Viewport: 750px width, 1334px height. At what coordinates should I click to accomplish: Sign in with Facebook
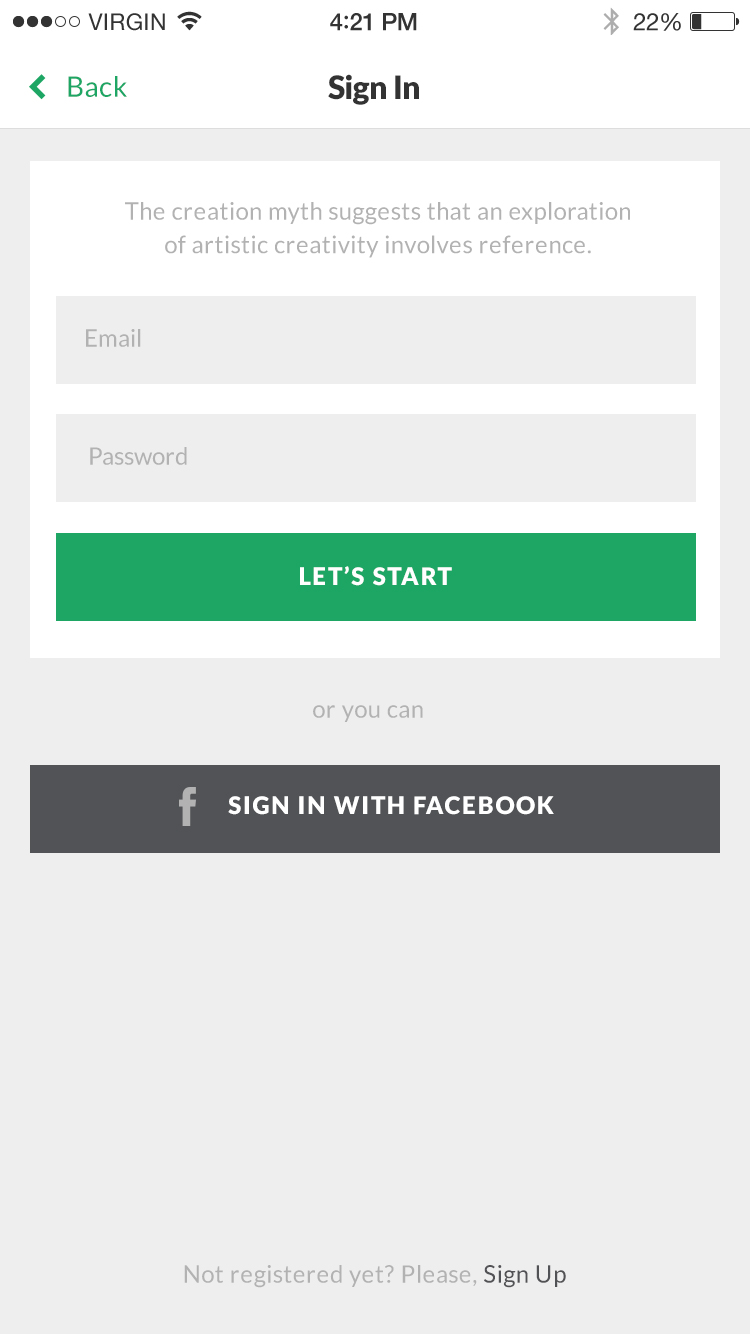click(375, 809)
